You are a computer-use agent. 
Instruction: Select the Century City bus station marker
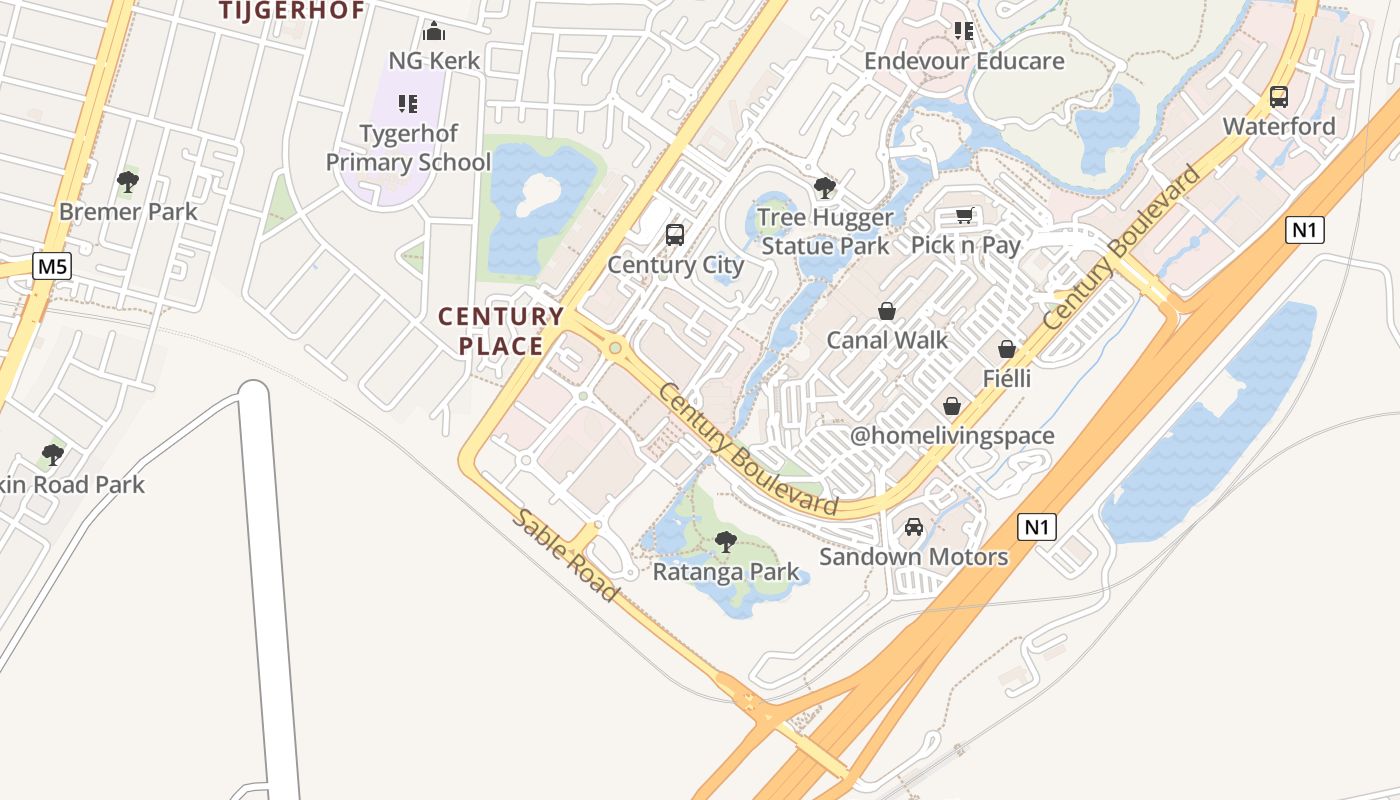click(675, 235)
